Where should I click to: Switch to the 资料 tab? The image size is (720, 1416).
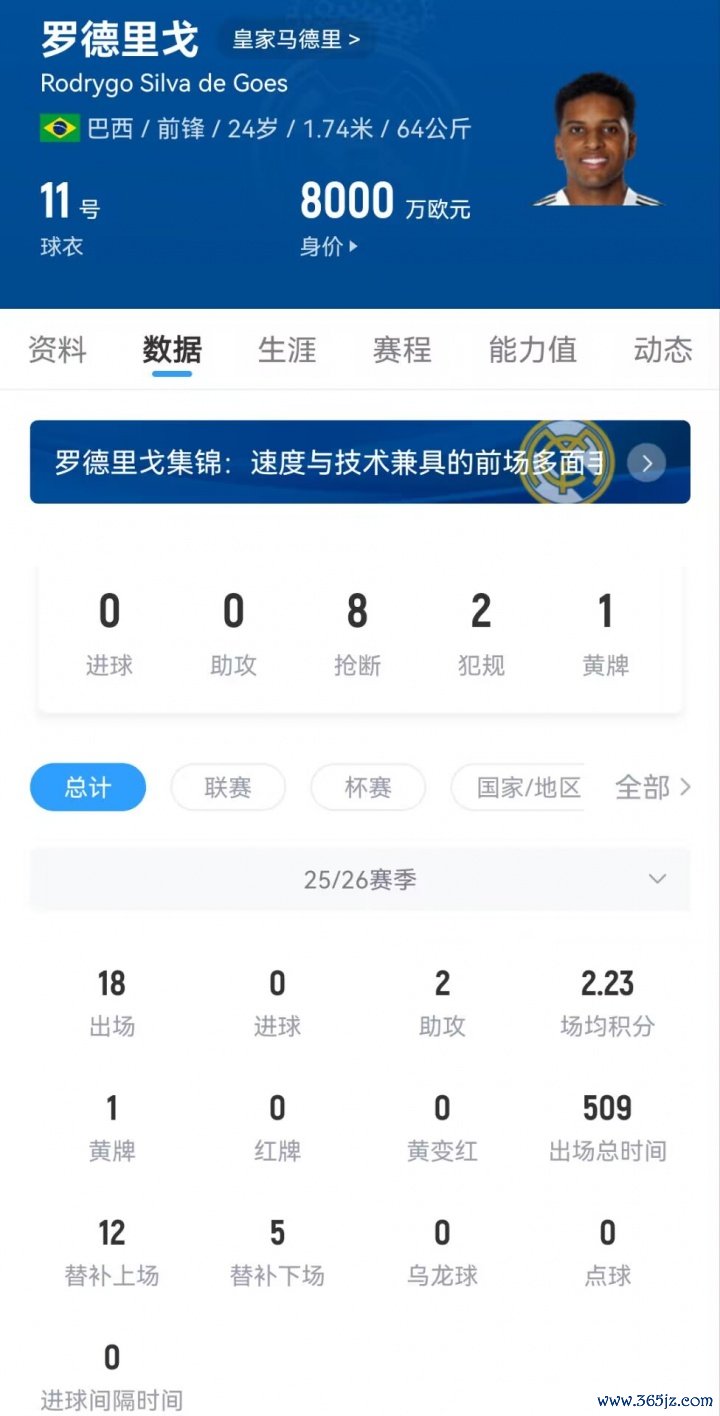click(57, 349)
